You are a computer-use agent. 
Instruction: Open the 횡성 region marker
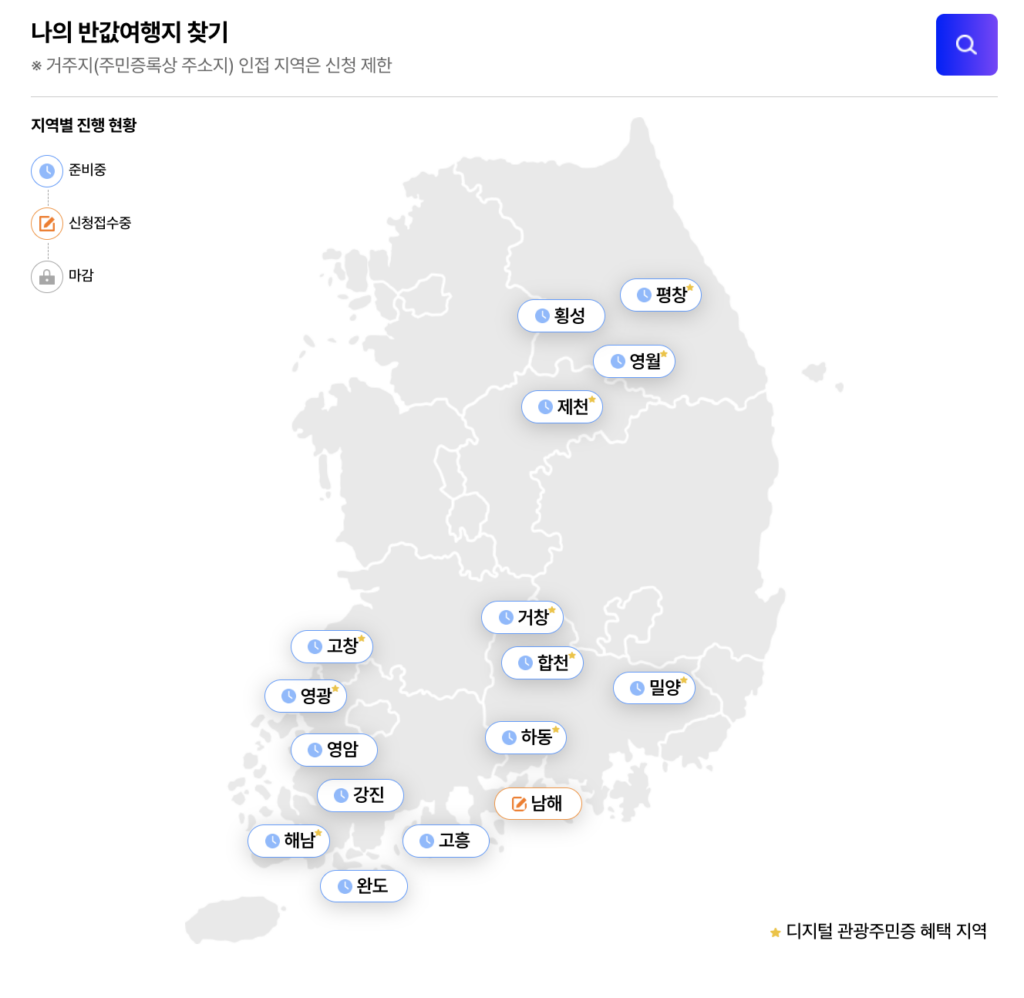tap(561, 316)
